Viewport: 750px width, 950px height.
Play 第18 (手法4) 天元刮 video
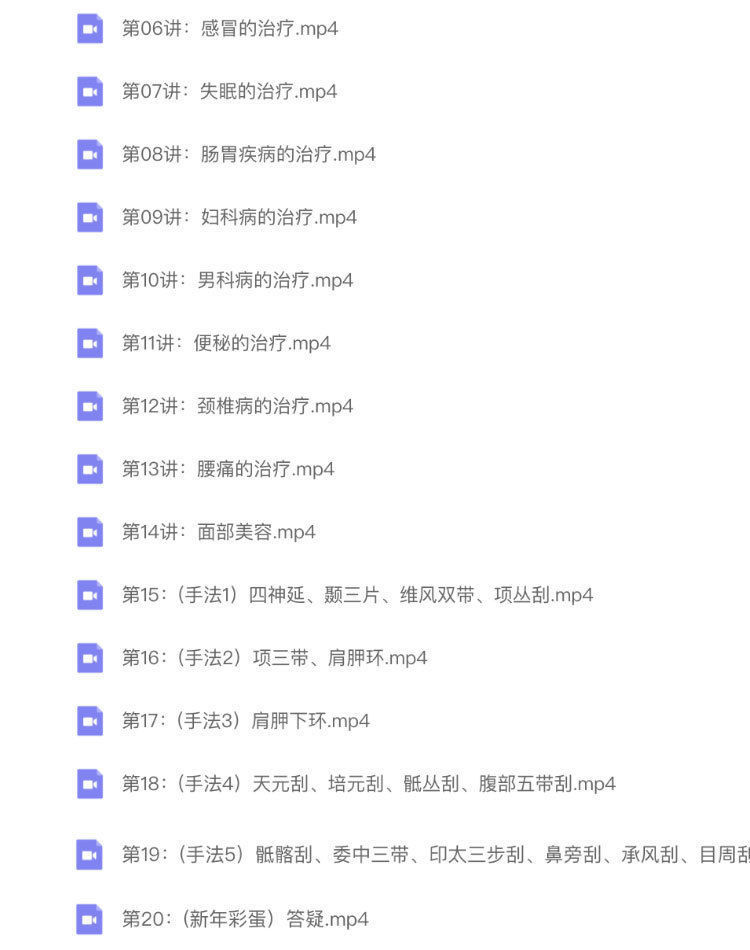(368, 785)
